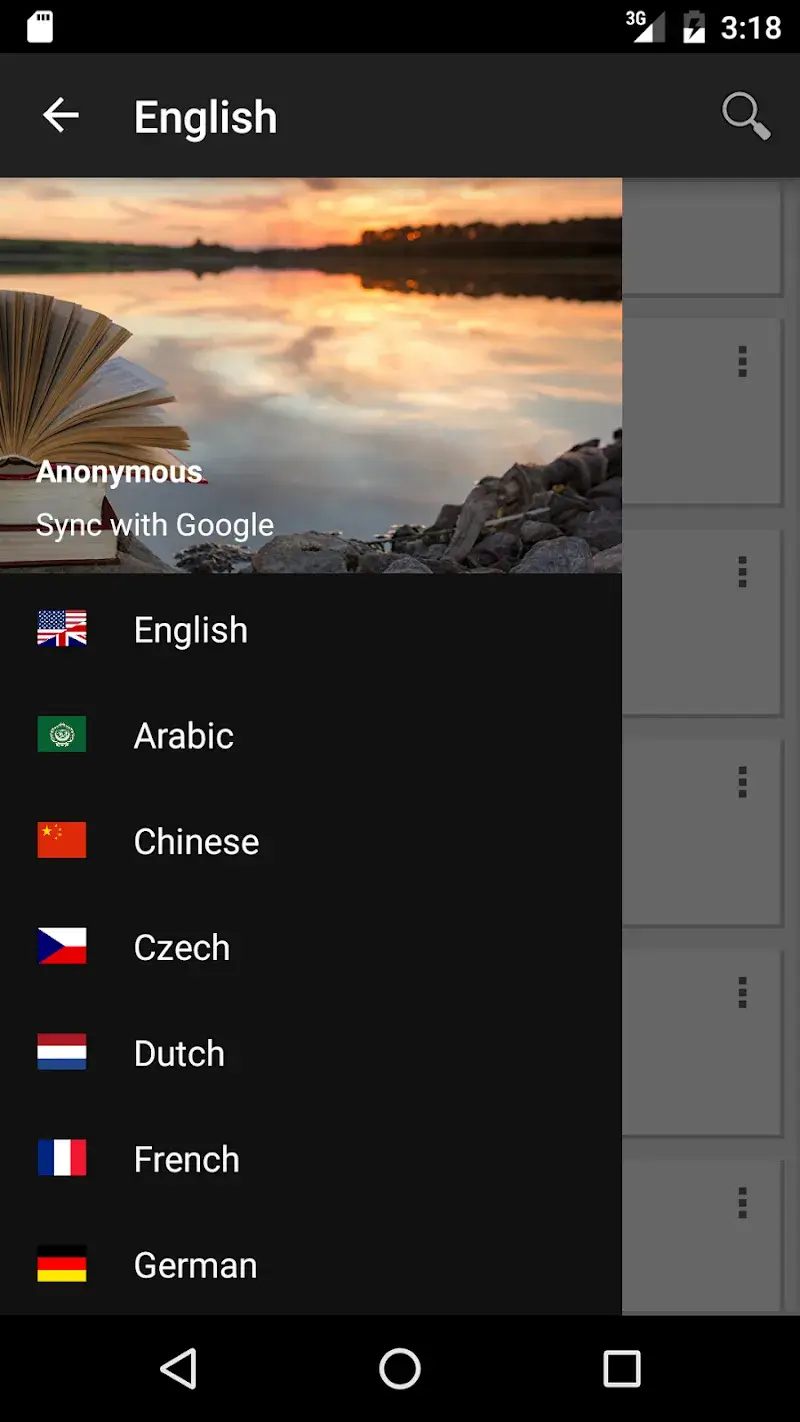Tap the Chinese flag icon
The image size is (800, 1422).
click(x=61, y=840)
